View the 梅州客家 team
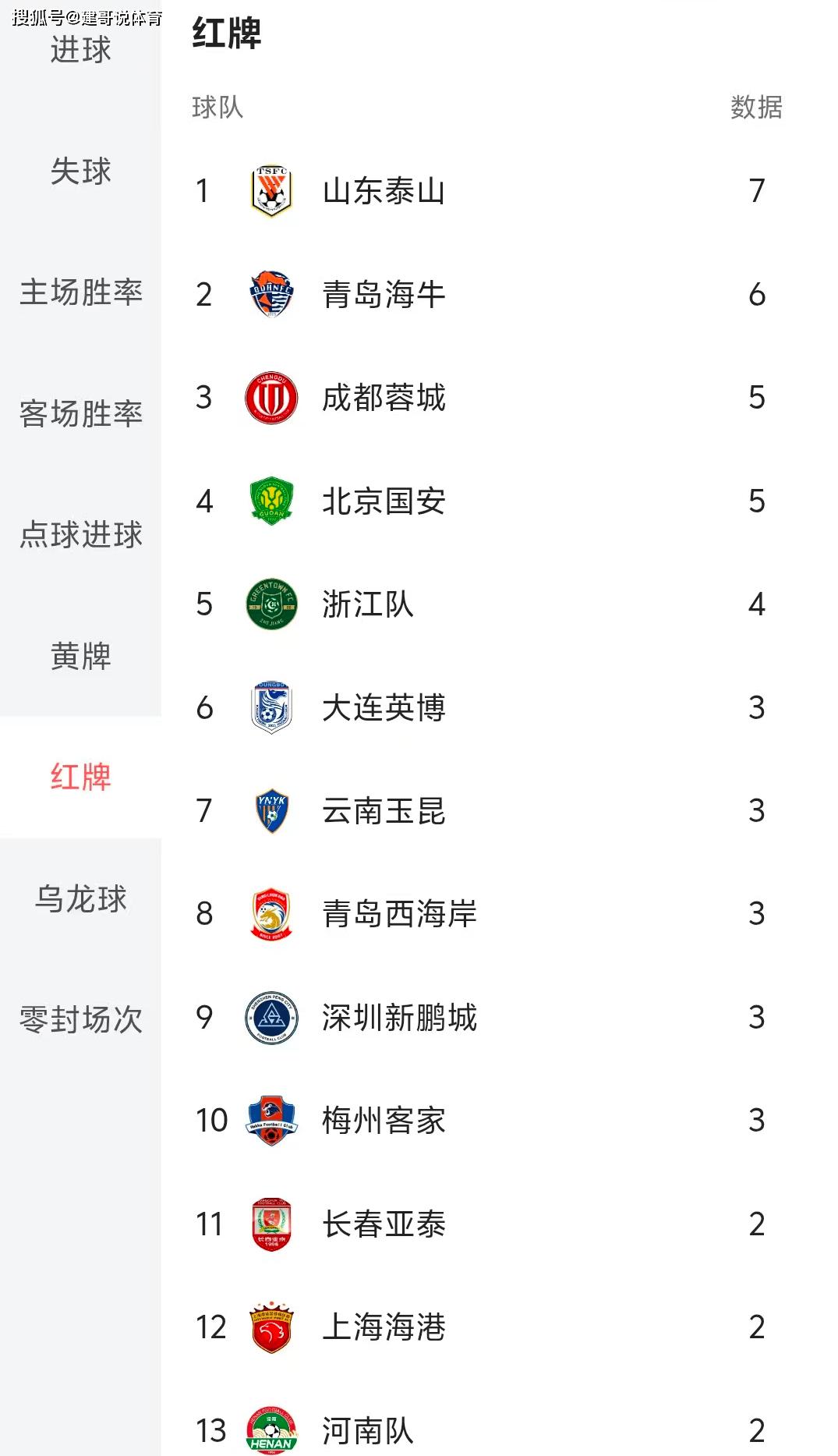Viewport: 838px width, 1456px height. point(384,1121)
